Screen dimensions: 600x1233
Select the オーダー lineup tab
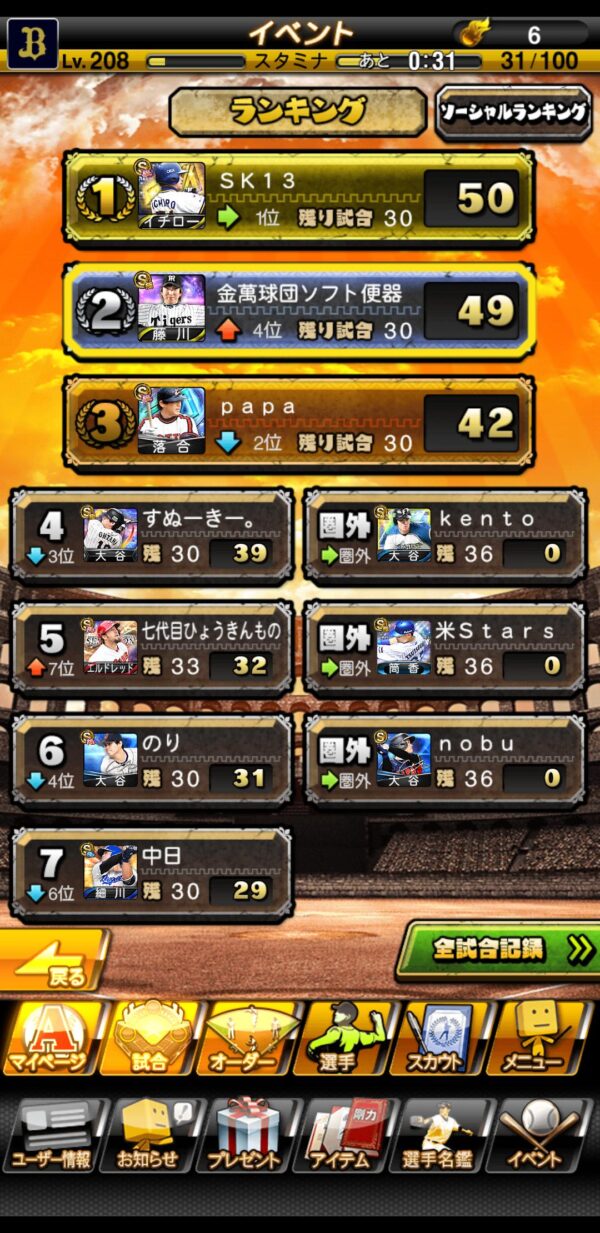[250, 1040]
